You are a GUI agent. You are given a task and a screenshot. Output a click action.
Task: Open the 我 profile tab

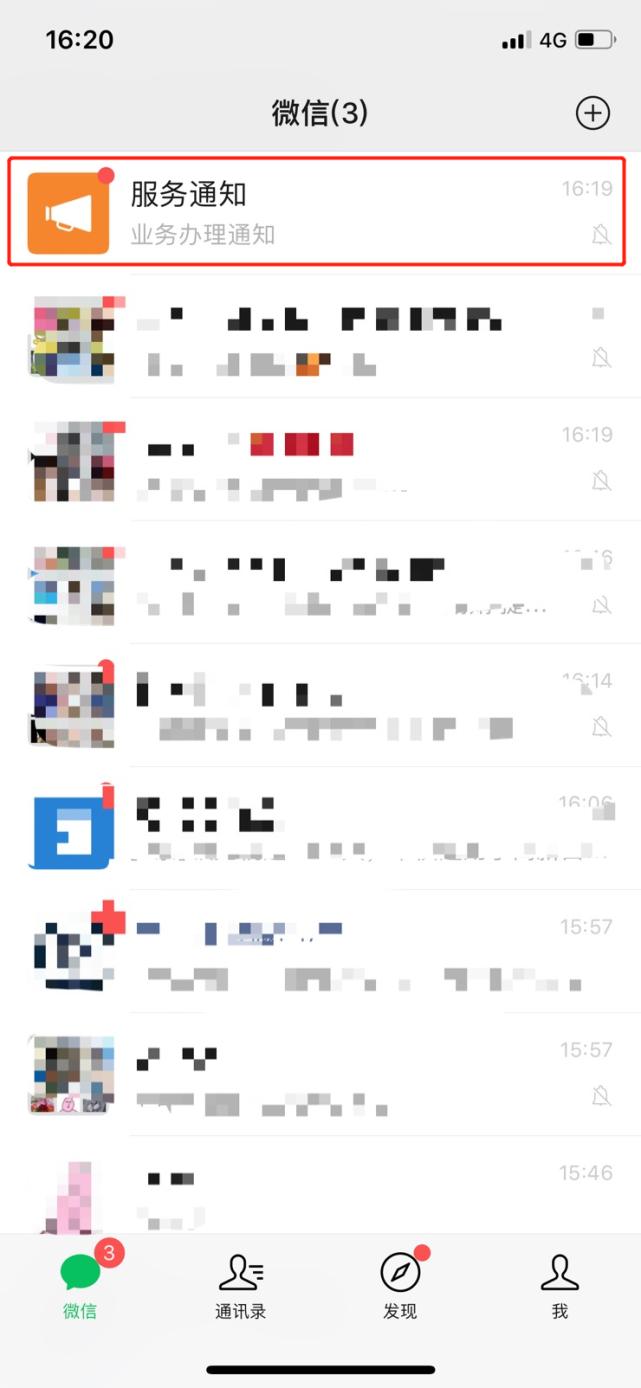(x=559, y=1284)
